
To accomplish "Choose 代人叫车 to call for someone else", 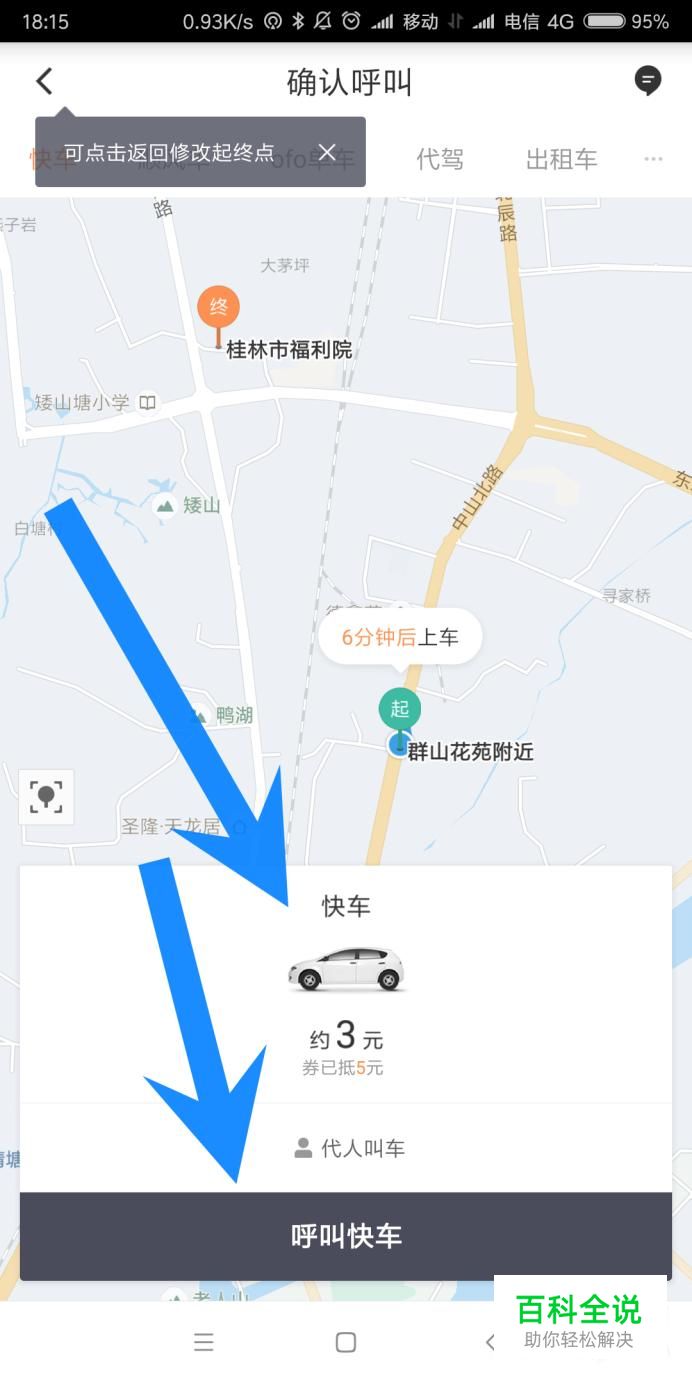I will 349,1148.
